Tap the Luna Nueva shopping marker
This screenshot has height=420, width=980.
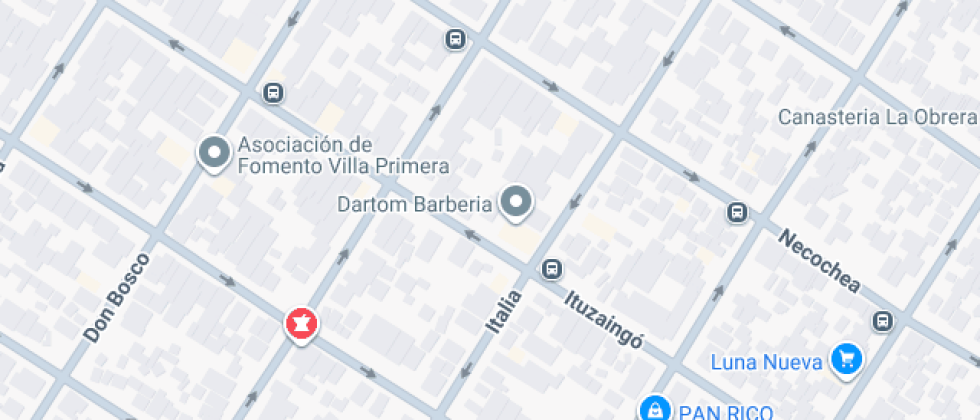(x=847, y=359)
